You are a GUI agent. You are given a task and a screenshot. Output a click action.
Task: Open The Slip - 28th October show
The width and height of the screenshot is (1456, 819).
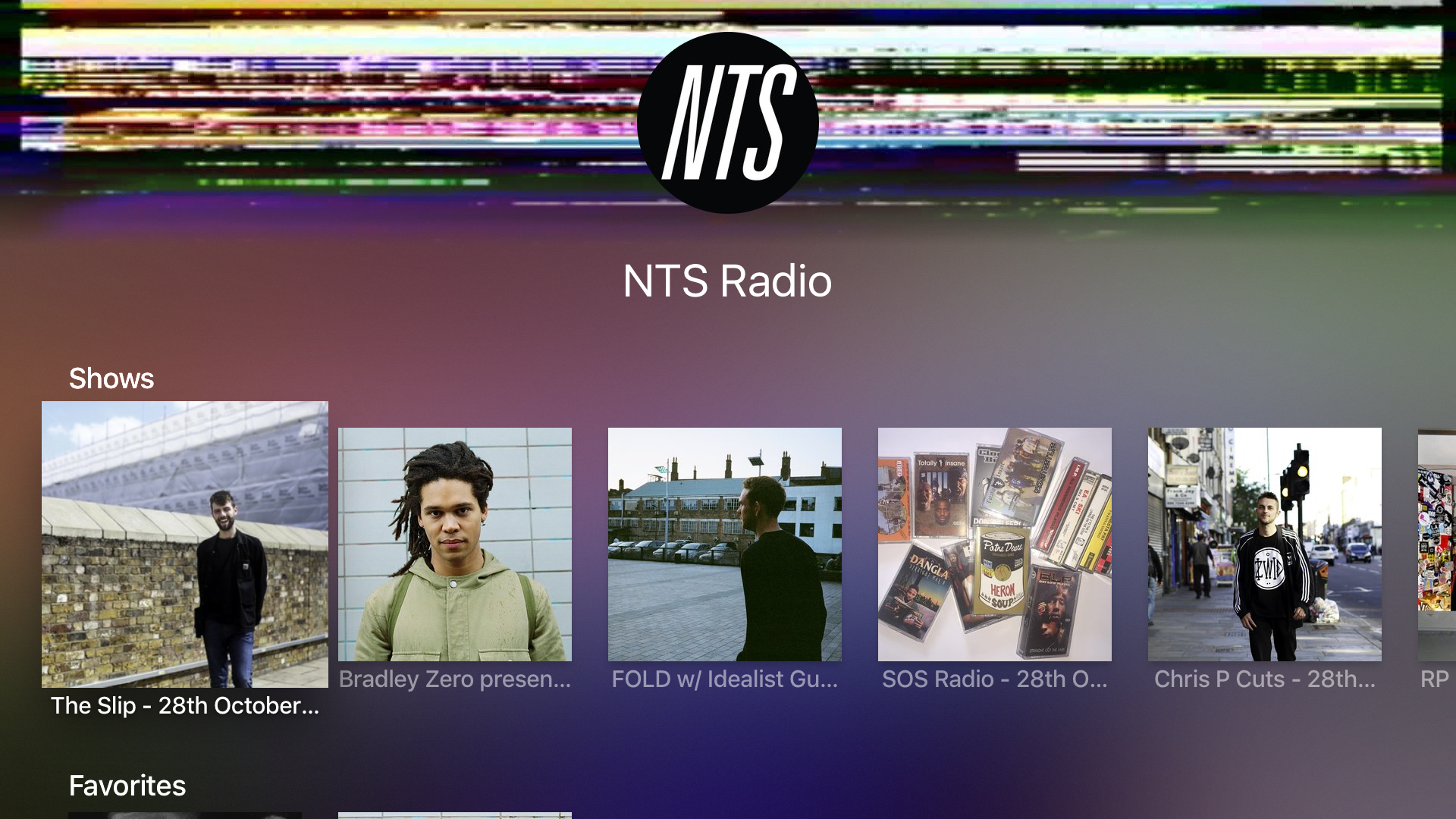tap(184, 544)
